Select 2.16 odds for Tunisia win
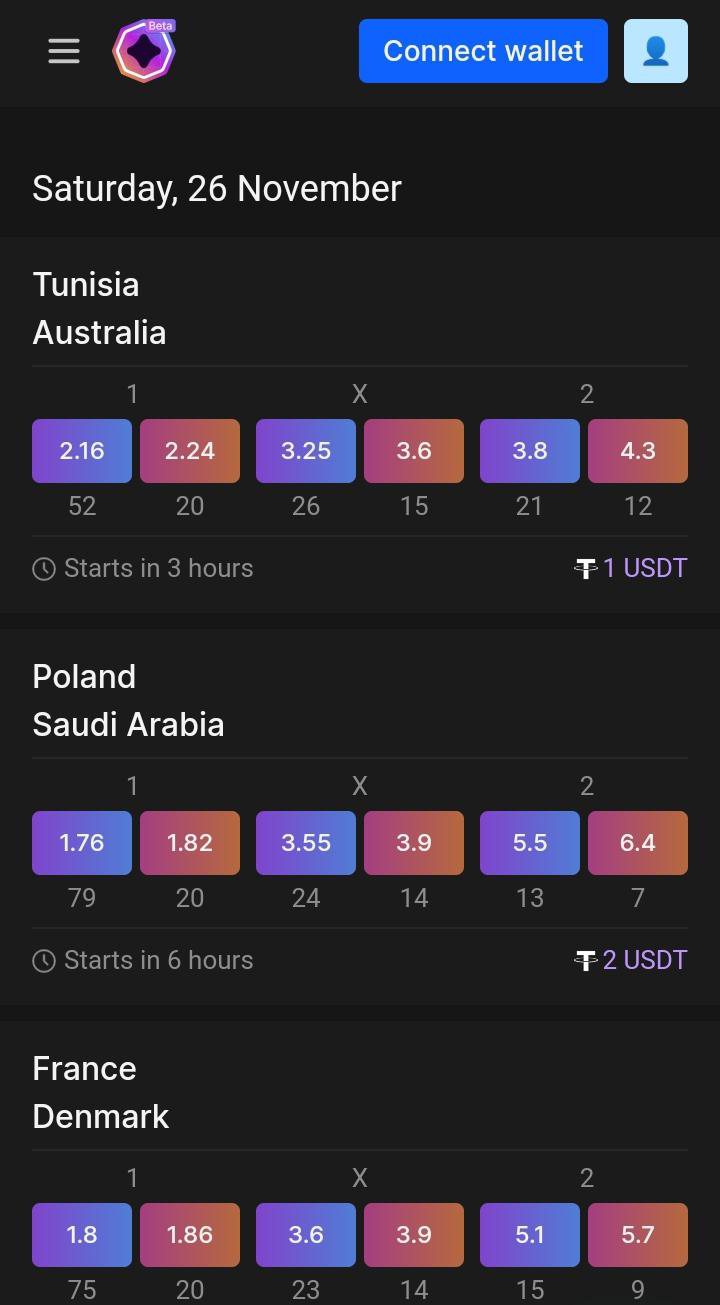Viewport: 720px width, 1305px height. point(82,451)
